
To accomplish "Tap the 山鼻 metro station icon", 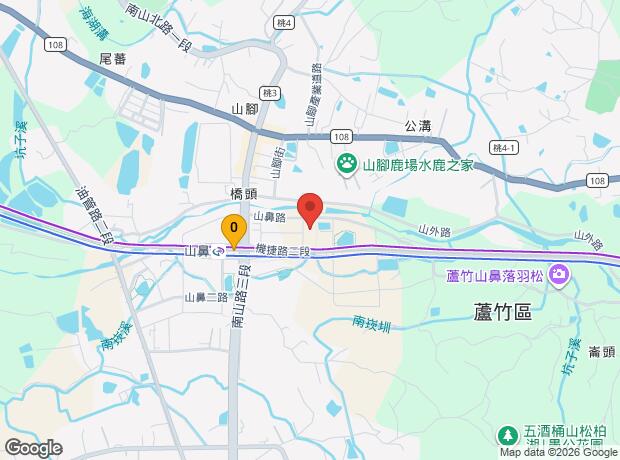I will coord(219,252).
